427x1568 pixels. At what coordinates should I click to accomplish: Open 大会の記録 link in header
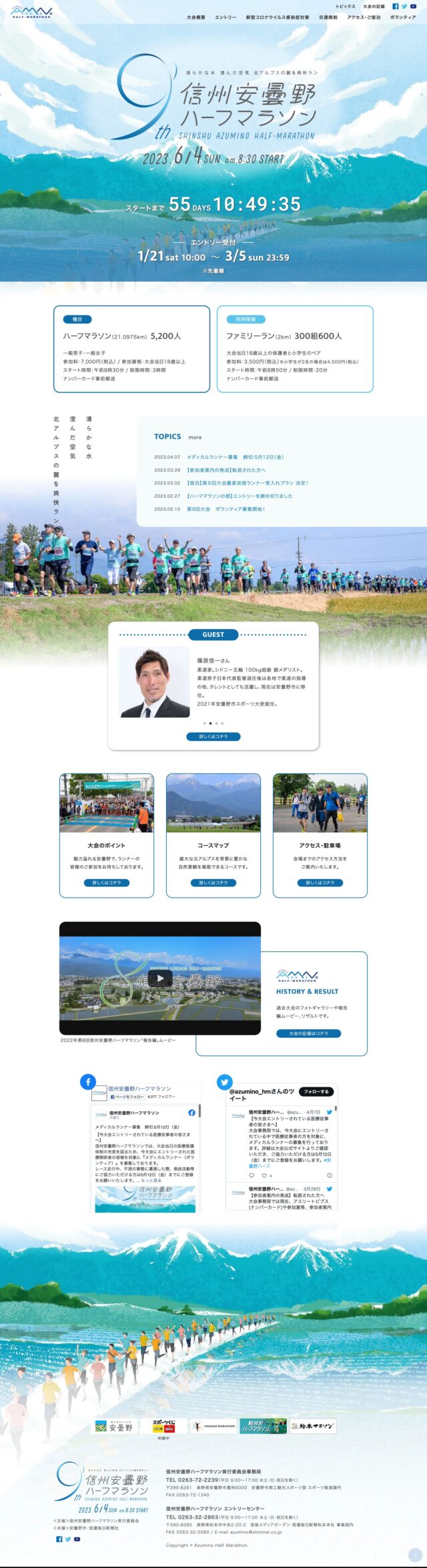[374, 6]
